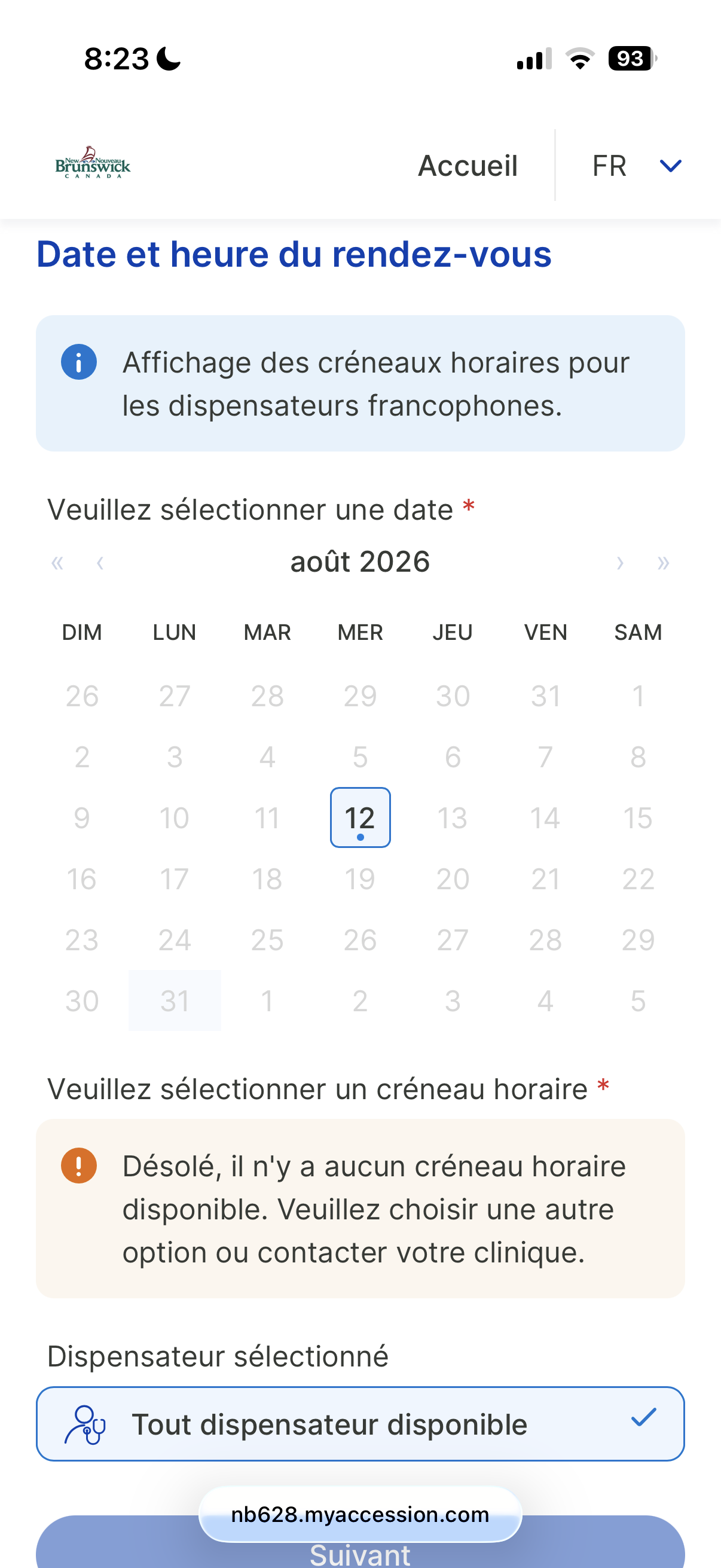The width and height of the screenshot is (721, 1568).
Task: Select the 12 août date
Action: [x=360, y=817]
